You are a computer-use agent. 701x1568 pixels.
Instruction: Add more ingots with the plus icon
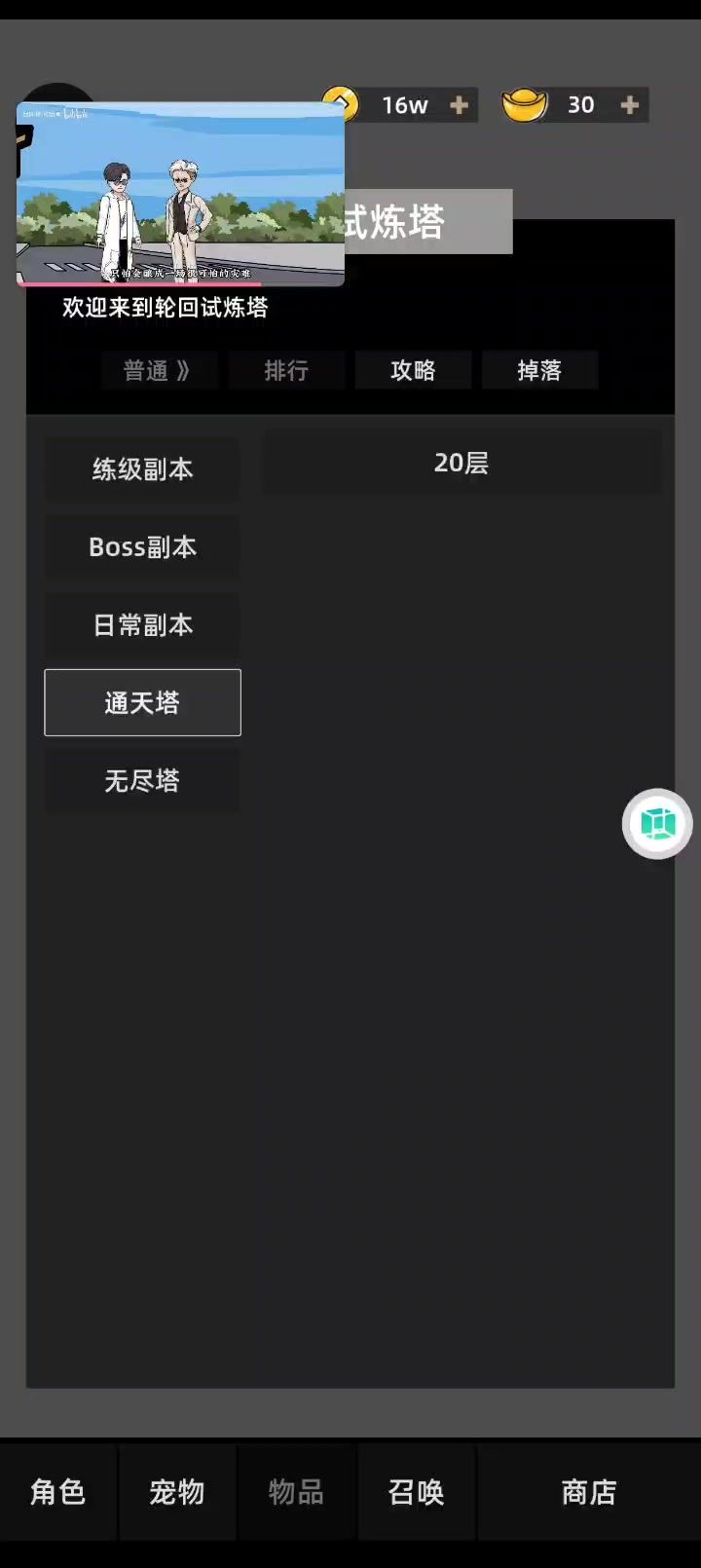(x=630, y=105)
